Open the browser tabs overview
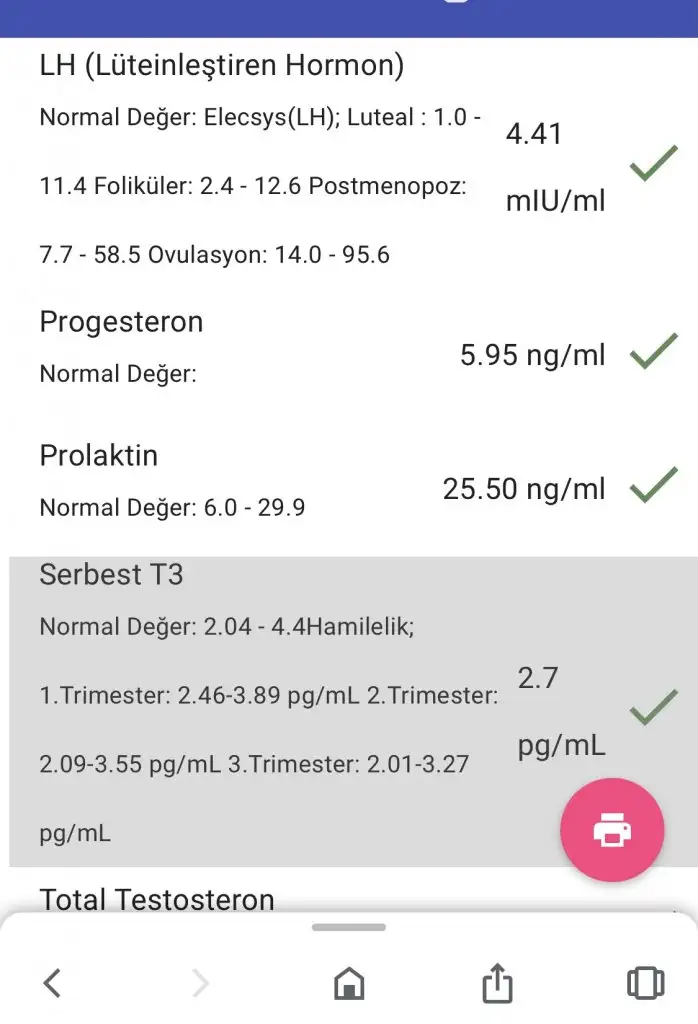Image resolution: width=698 pixels, height=1024 pixels. pos(645,984)
